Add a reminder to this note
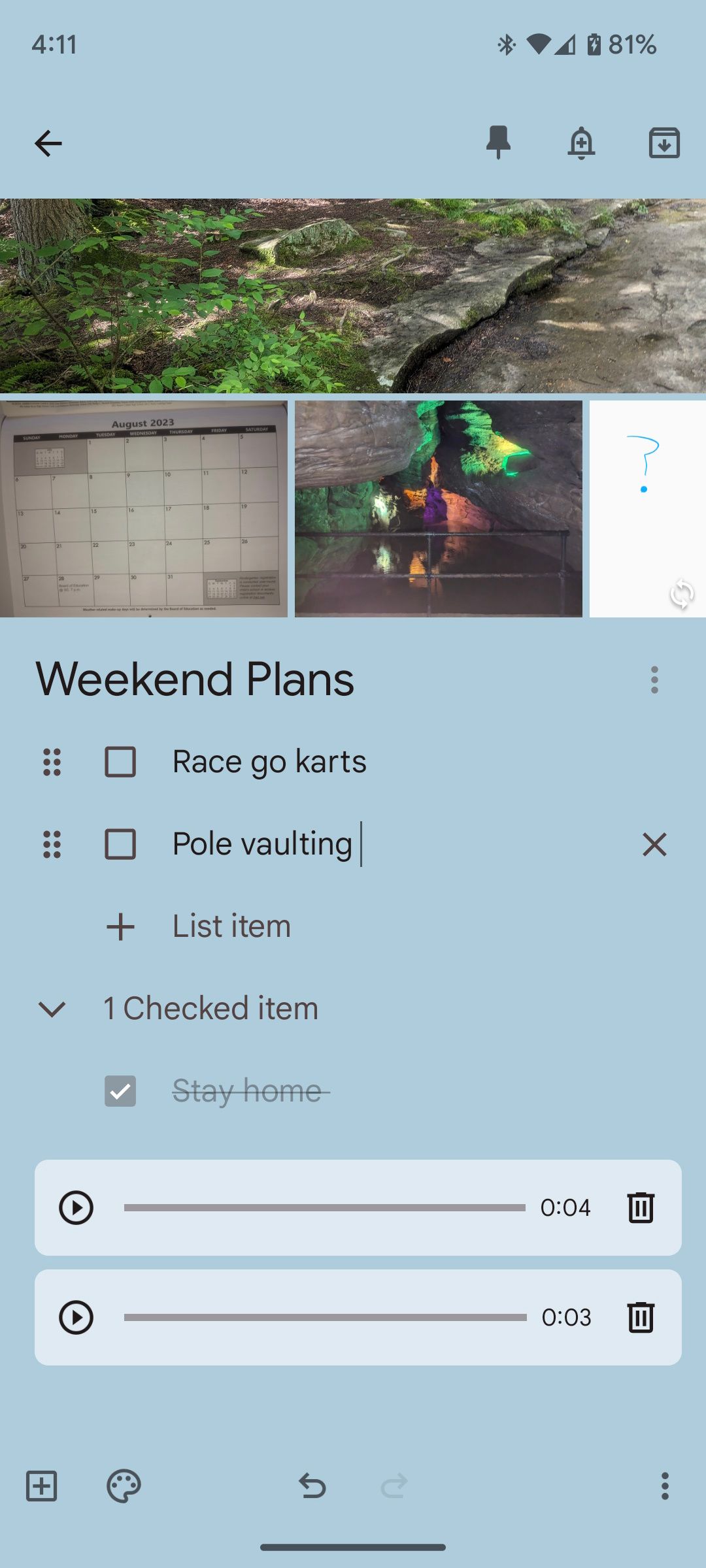This screenshot has width=706, height=1568. (x=581, y=143)
